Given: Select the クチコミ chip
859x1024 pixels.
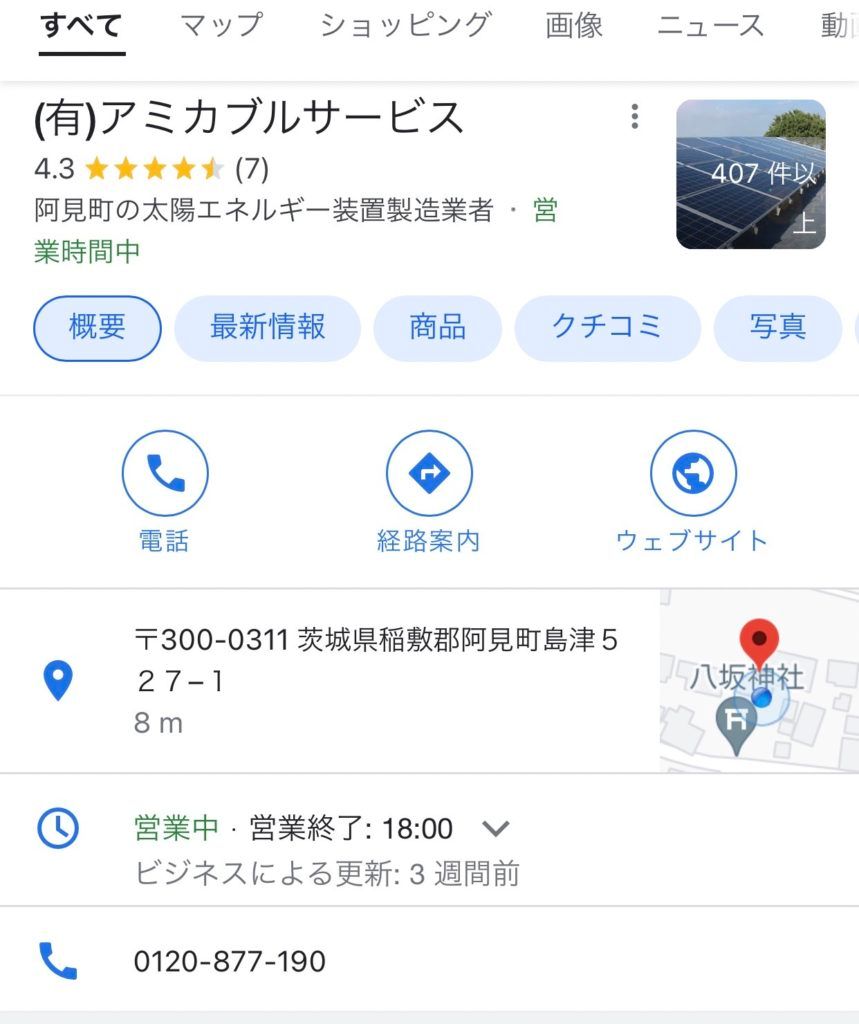Looking at the screenshot, I should pos(607,327).
